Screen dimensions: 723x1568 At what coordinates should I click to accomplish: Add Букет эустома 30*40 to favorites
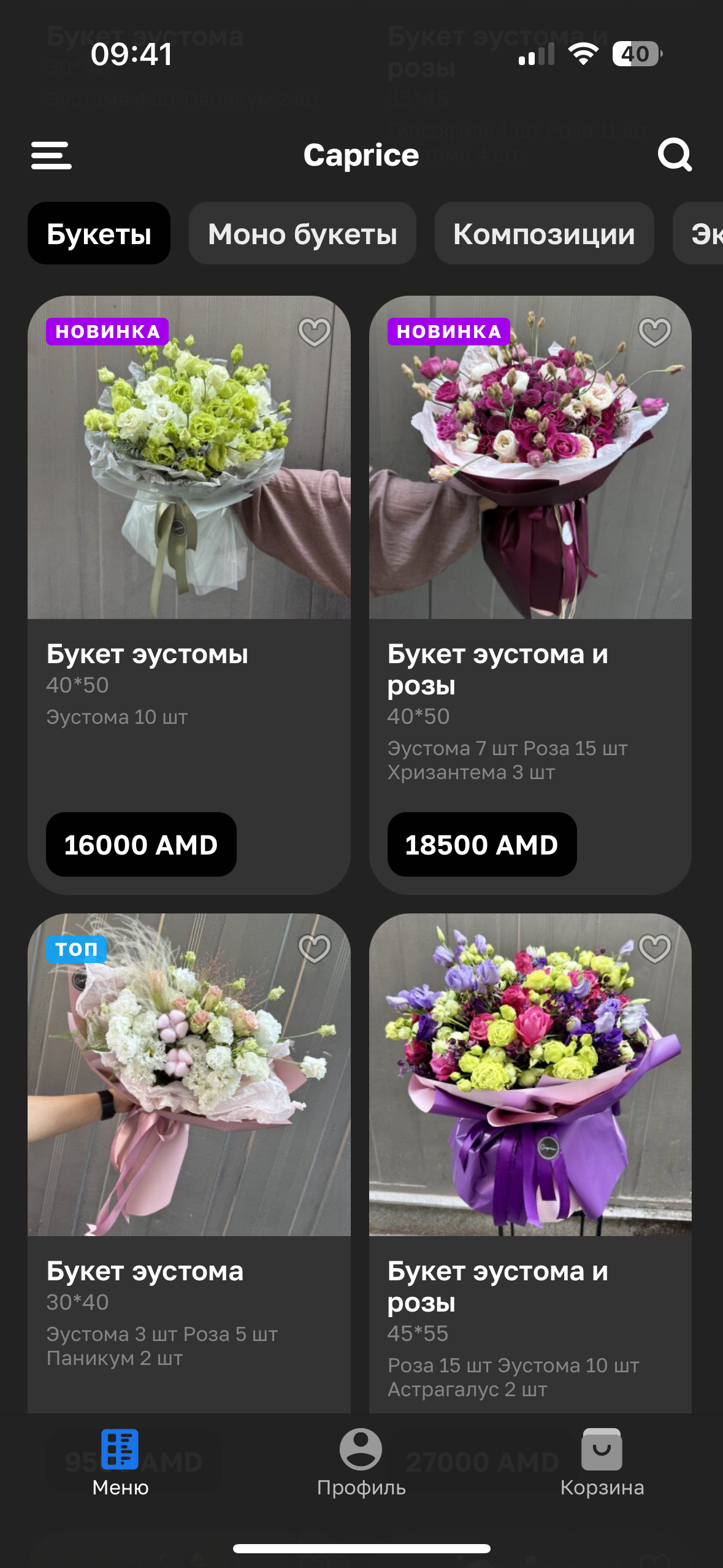click(314, 949)
